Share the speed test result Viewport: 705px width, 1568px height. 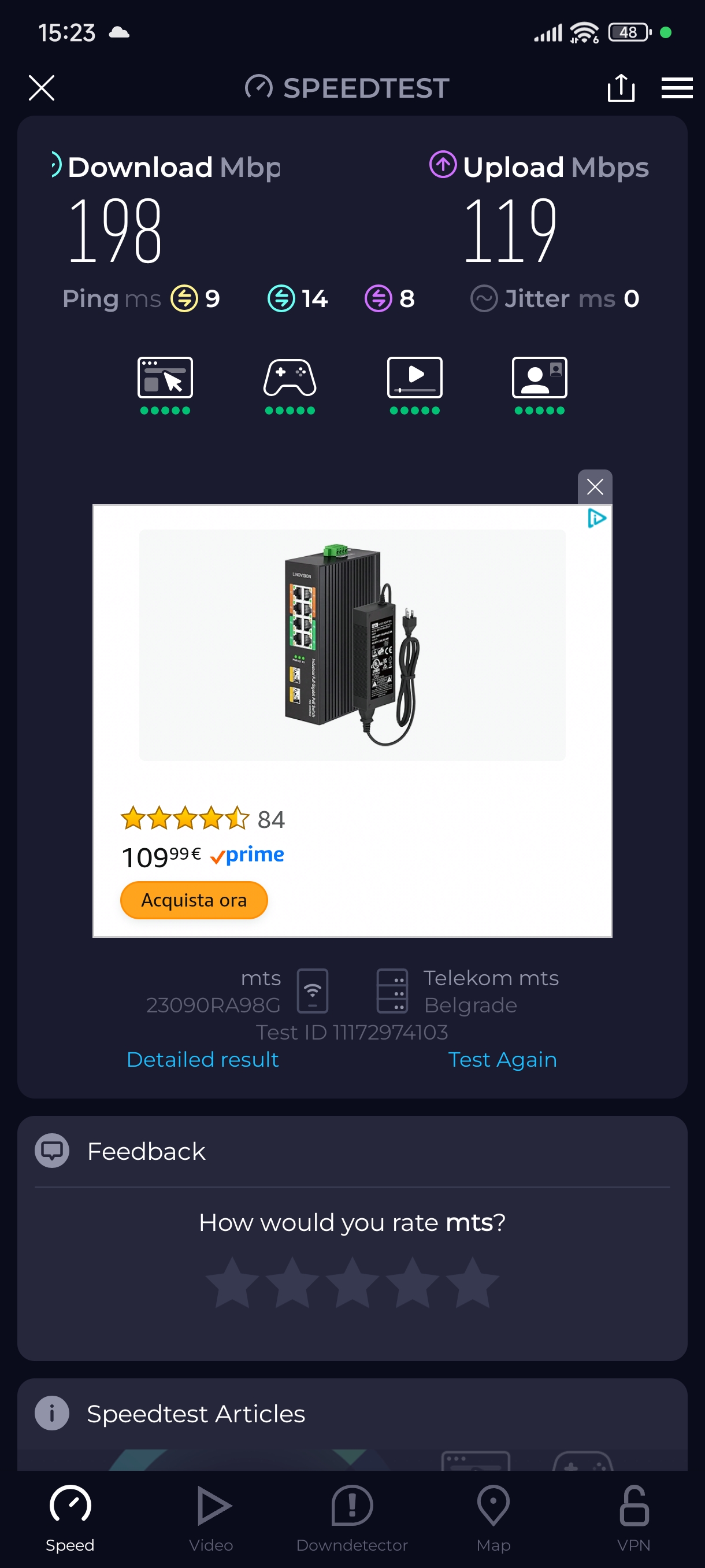point(621,88)
